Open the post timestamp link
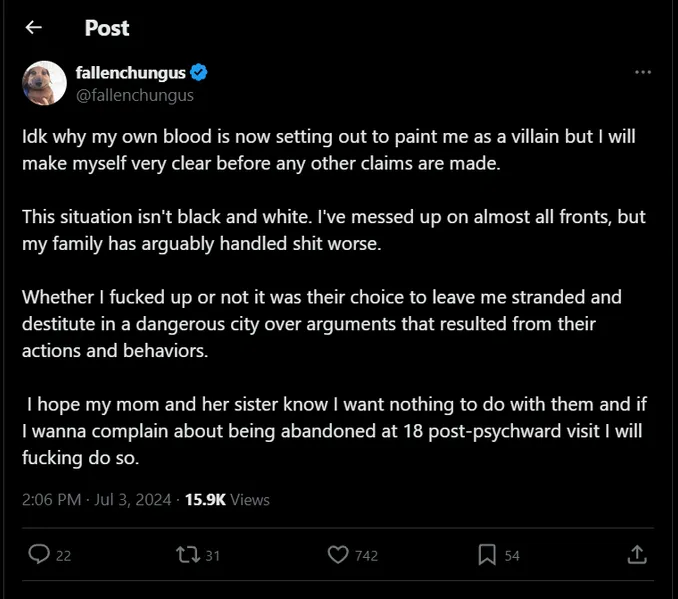This screenshot has height=599, width=678. coord(96,499)
